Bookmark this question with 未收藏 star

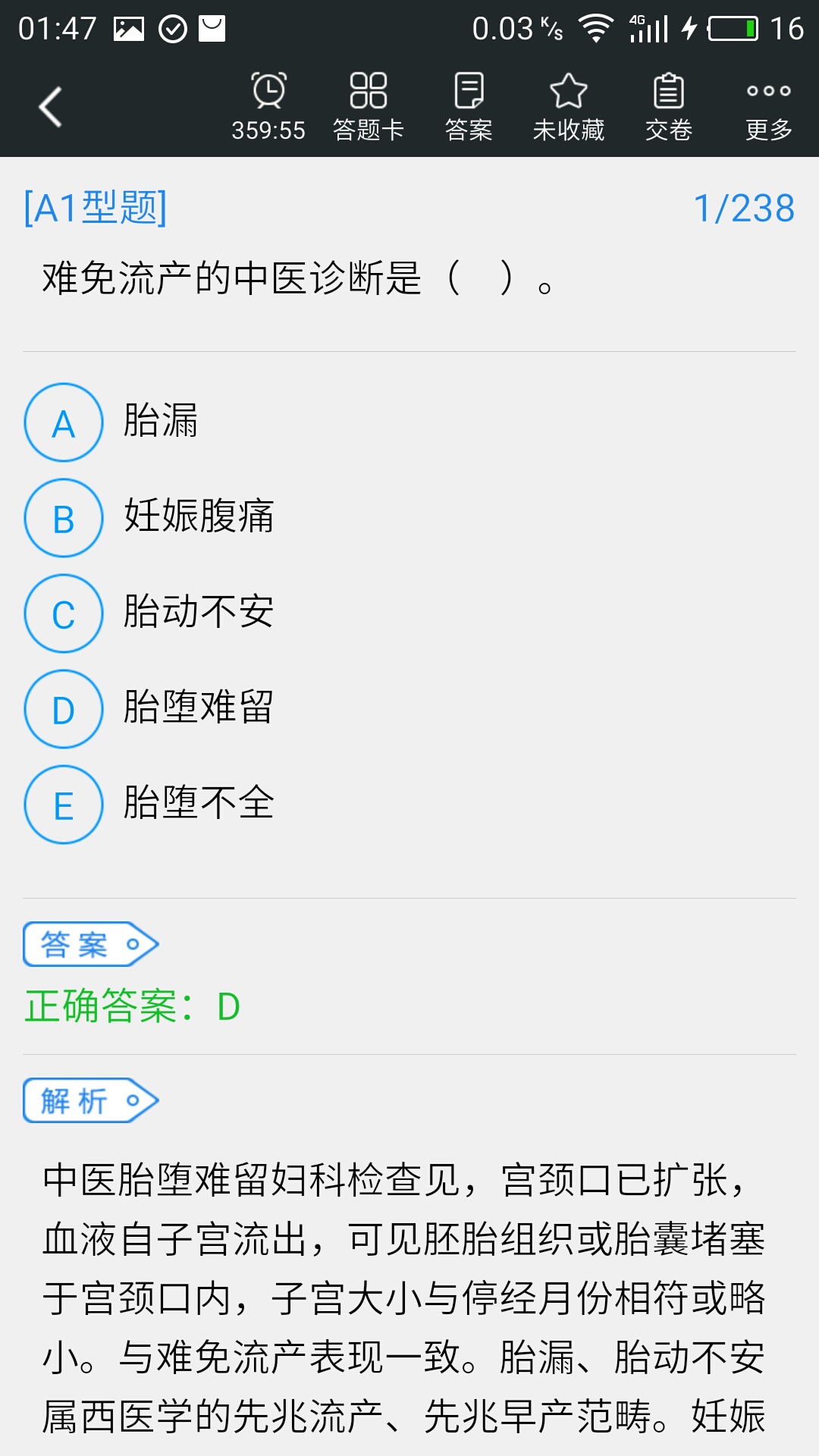click(568, 107)
